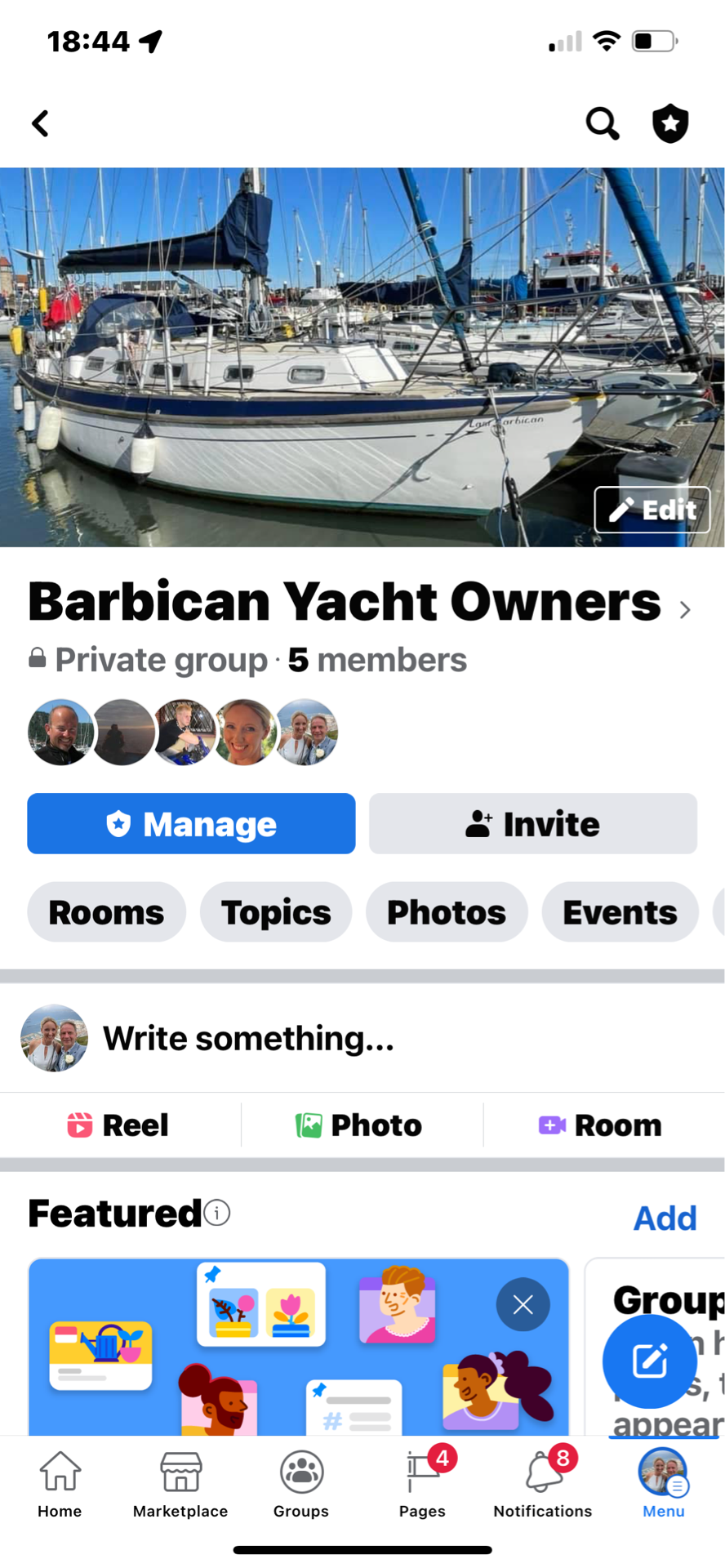Open Barbican Yacht Owners group details
This screenshot has height=1568, width=725.
click(360, 603)
